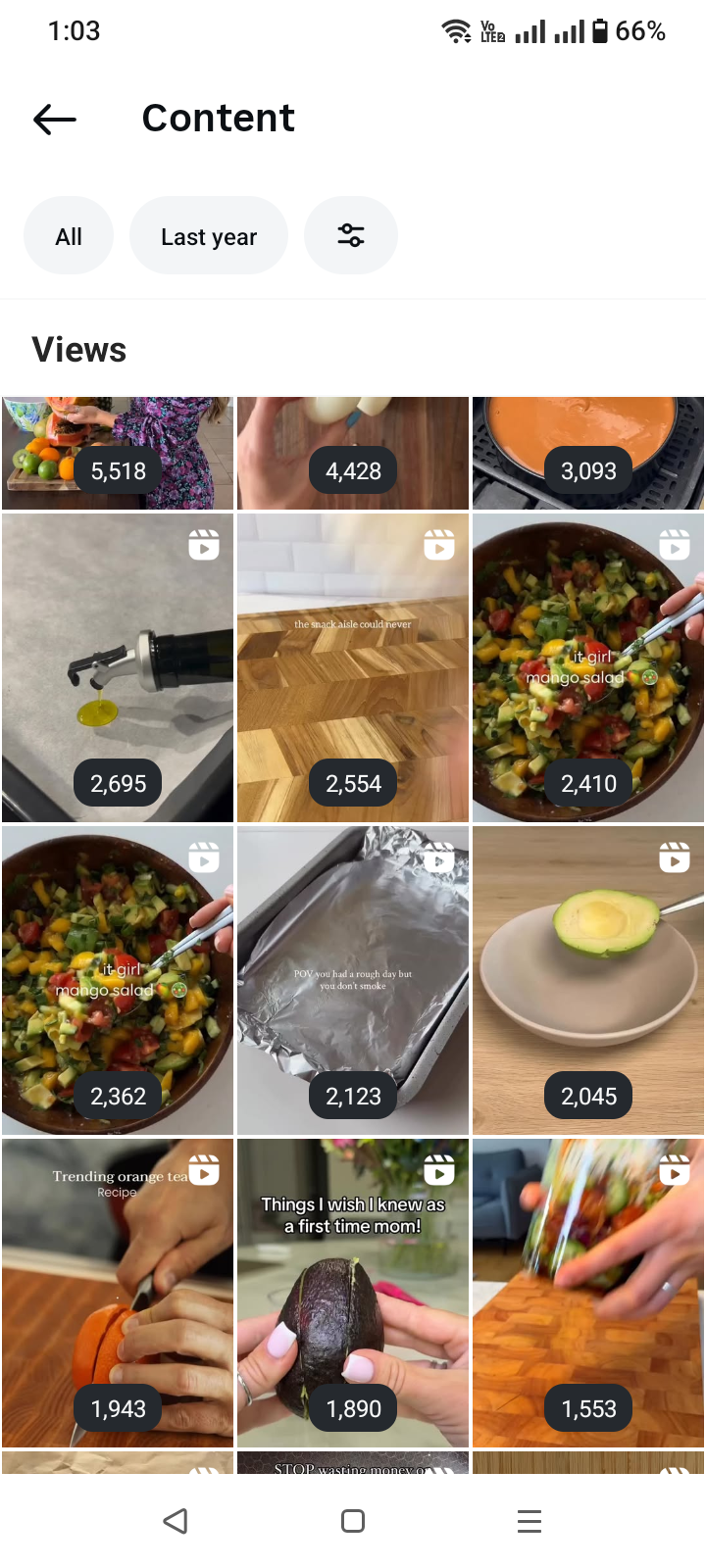Select the All filter chip
The image size is (706, 1568).
coord(69,236)
